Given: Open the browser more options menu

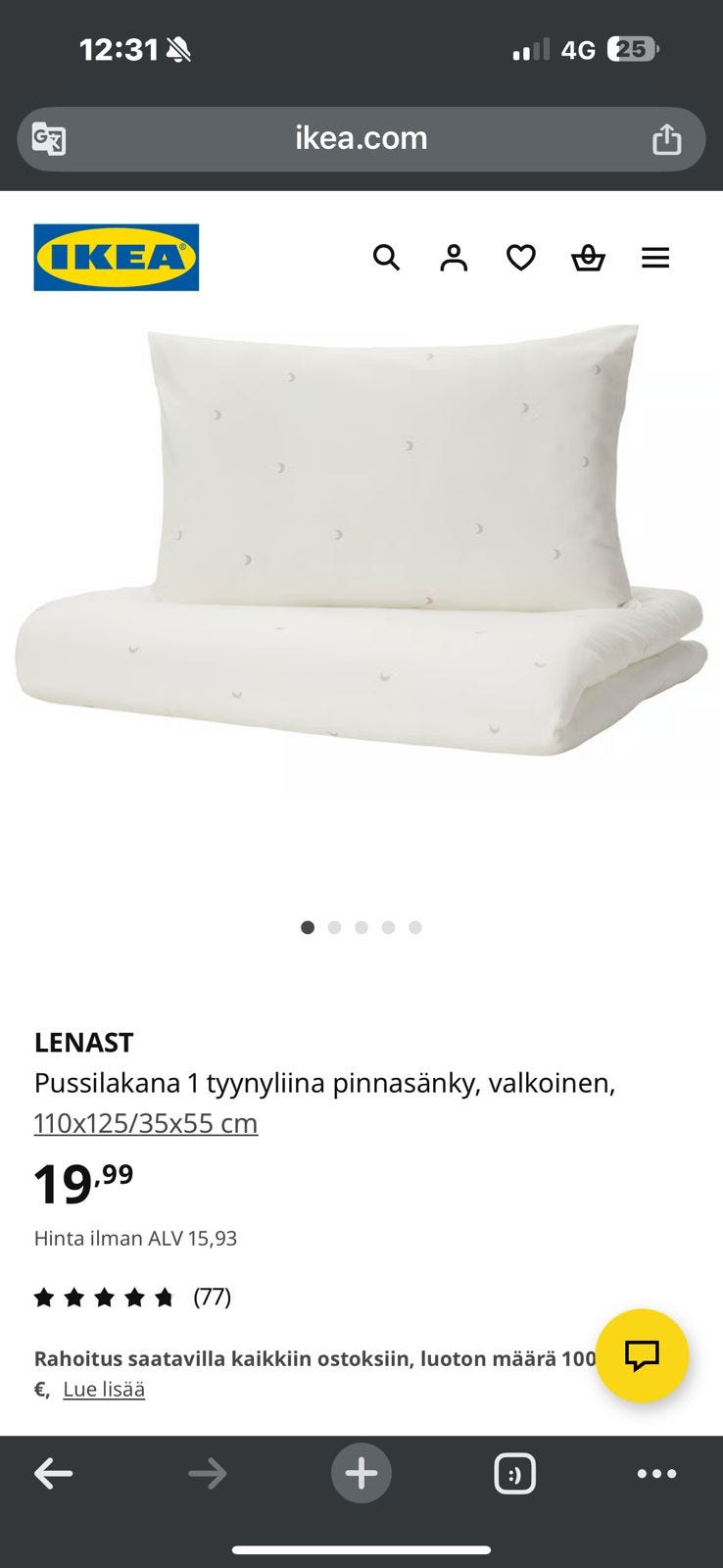Looking at the screenshot, I should [x=656, y=1473].
